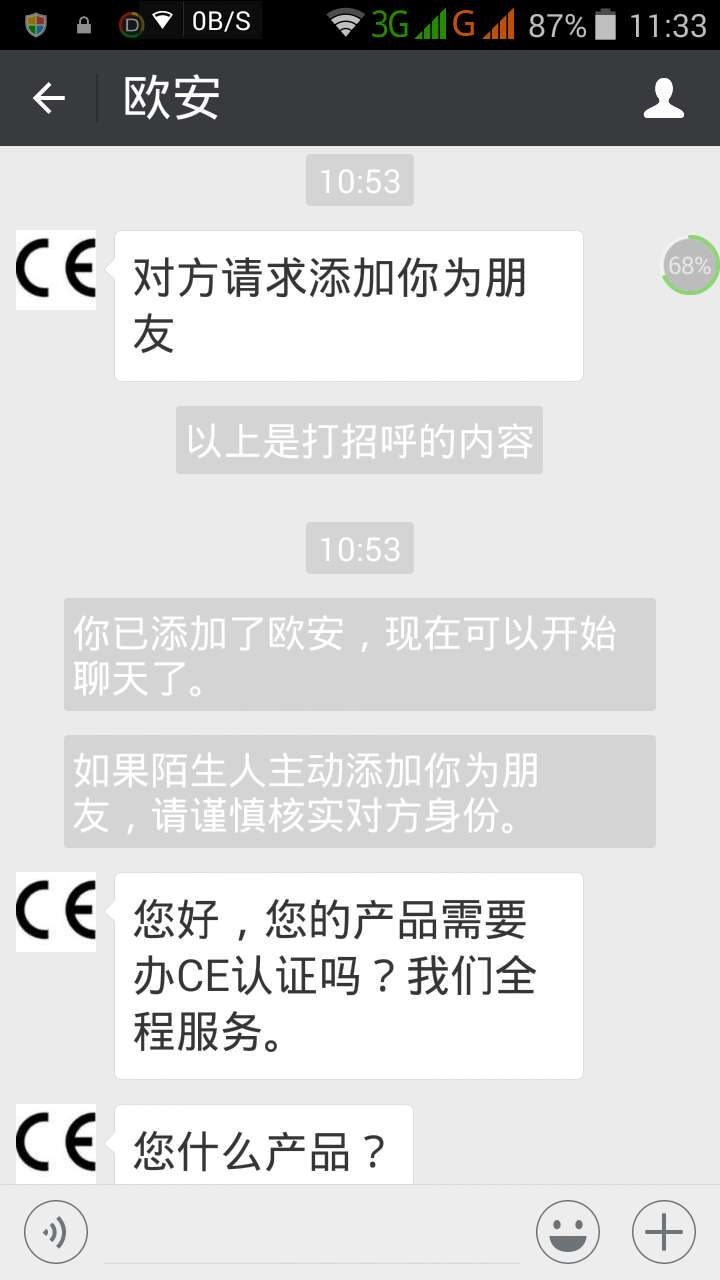The width and height of the screenshot is (720, 1280).
Task: Open the emoji picker
Action: pos(568,1232)
